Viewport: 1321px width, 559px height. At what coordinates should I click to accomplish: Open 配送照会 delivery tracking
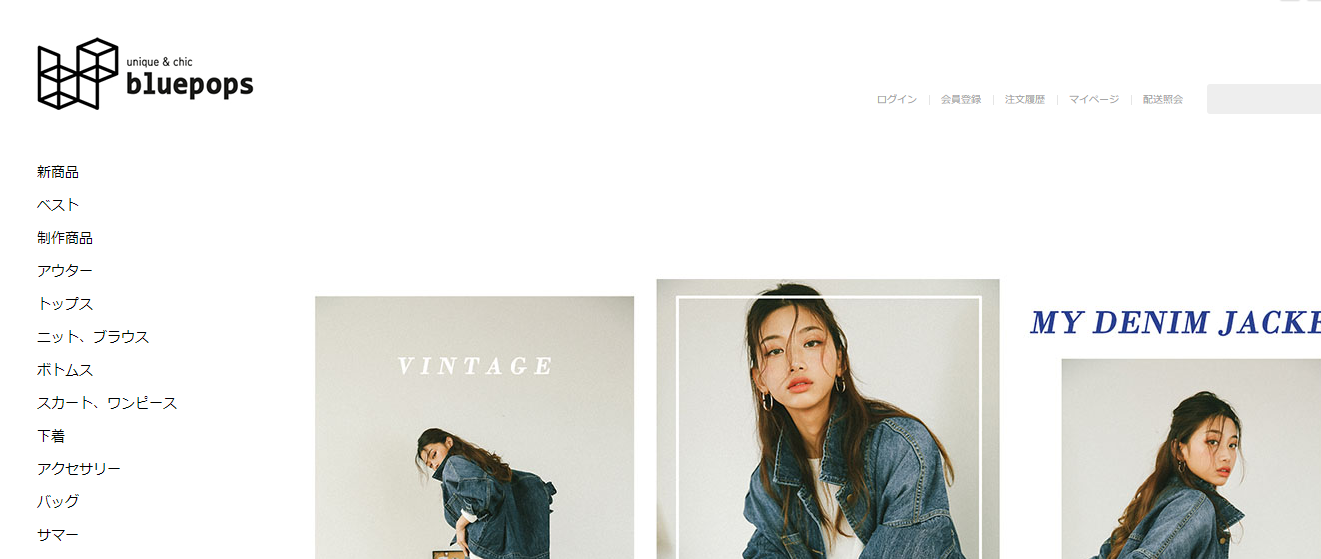pyautogui.click(x=1162, y=100)
